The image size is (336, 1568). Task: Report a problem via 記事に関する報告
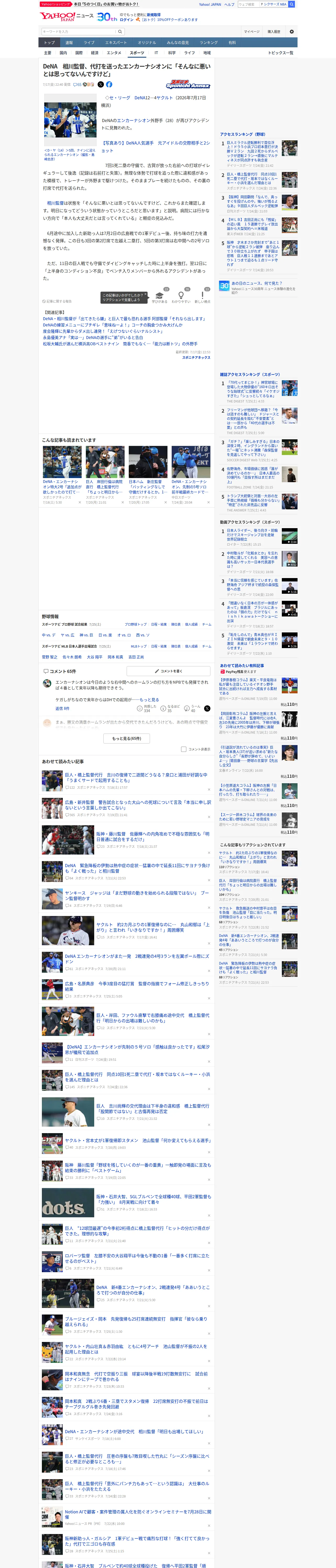tap(57, 301)
